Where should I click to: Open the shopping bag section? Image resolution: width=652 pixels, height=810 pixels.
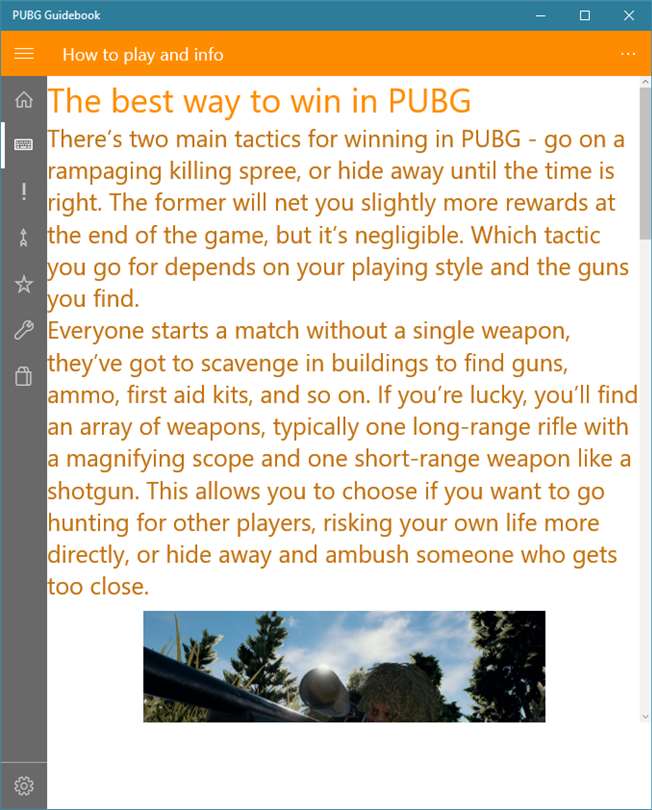pyautogui.click(x=24, y=377)
